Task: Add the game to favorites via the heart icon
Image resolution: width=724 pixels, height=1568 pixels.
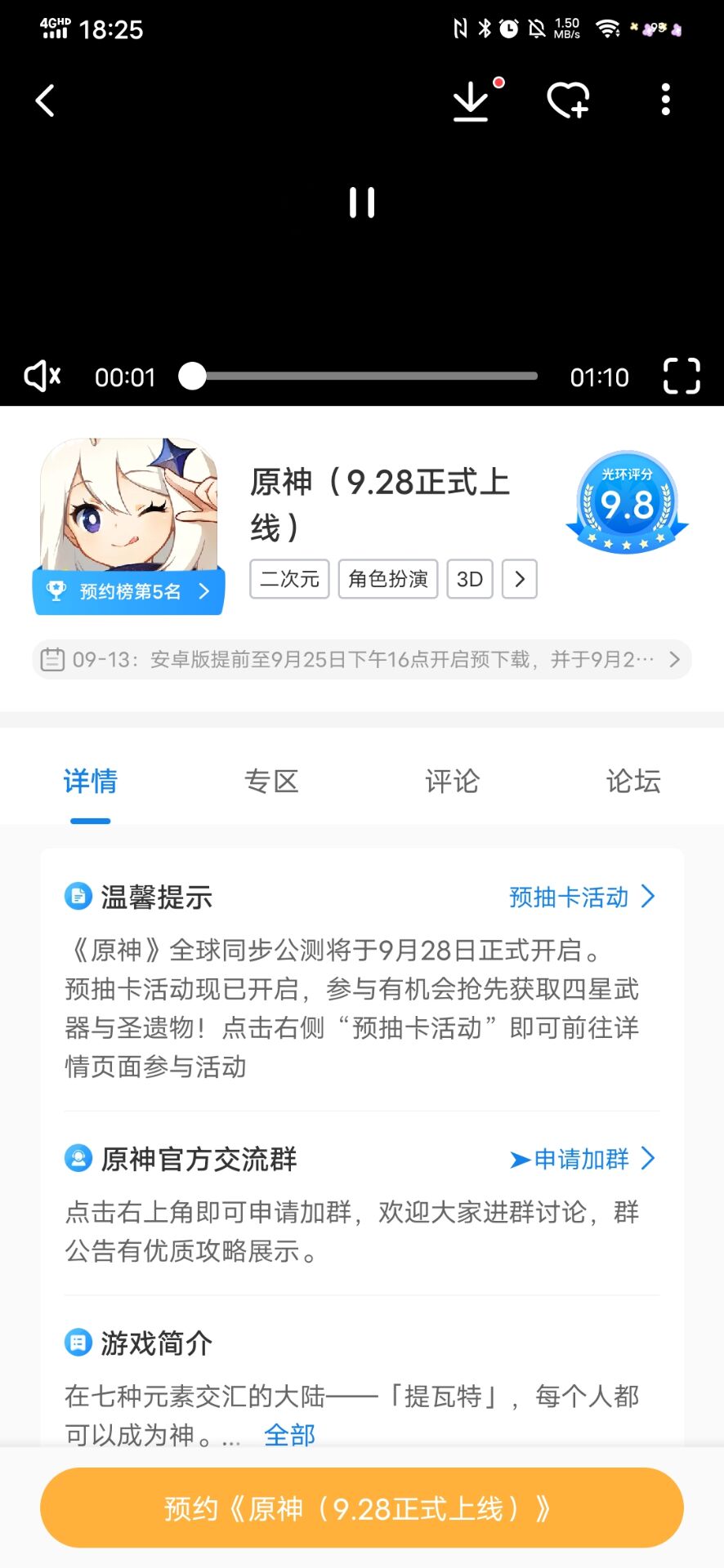Action: 568,100
